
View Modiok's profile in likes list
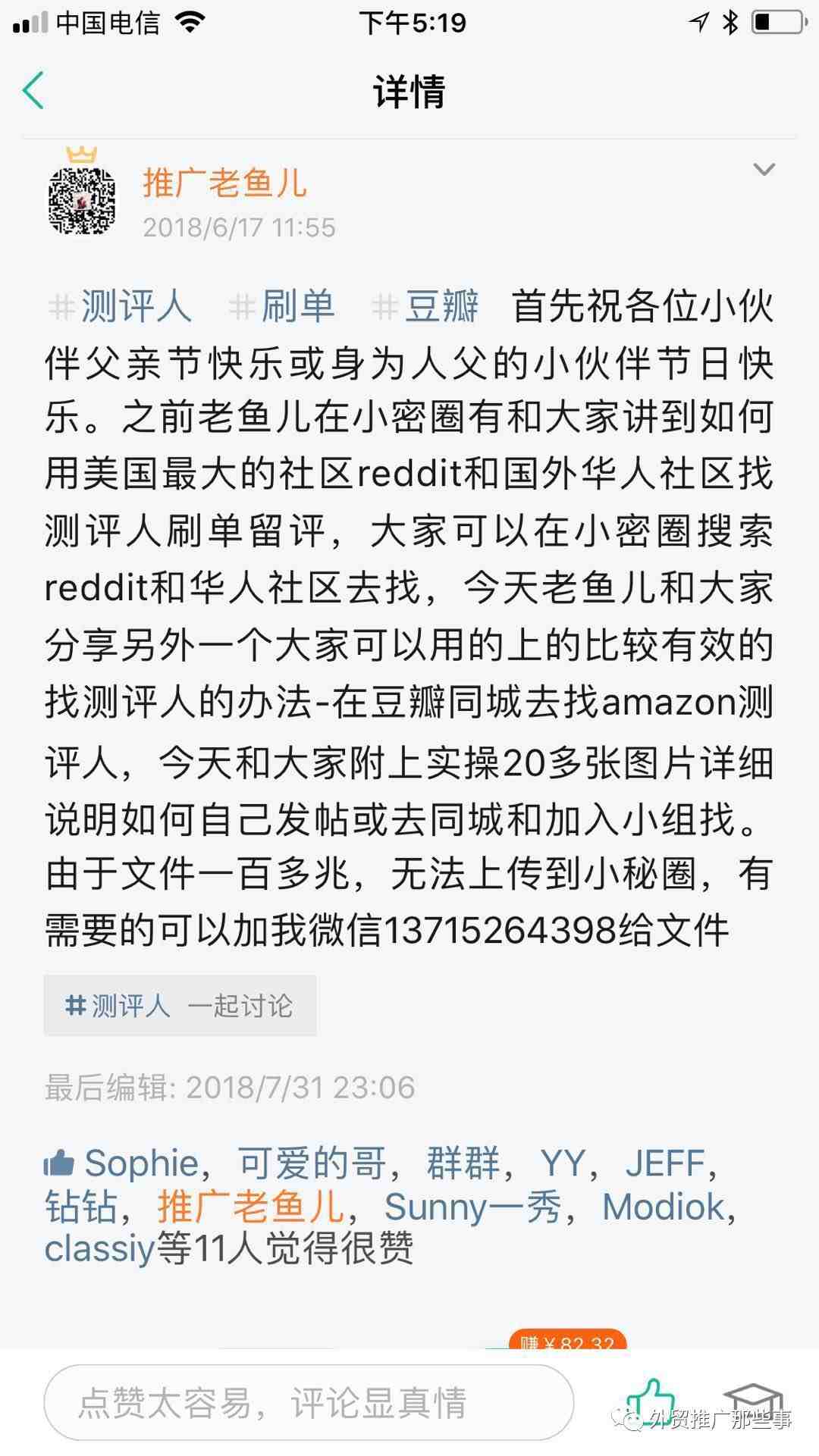664,1206
